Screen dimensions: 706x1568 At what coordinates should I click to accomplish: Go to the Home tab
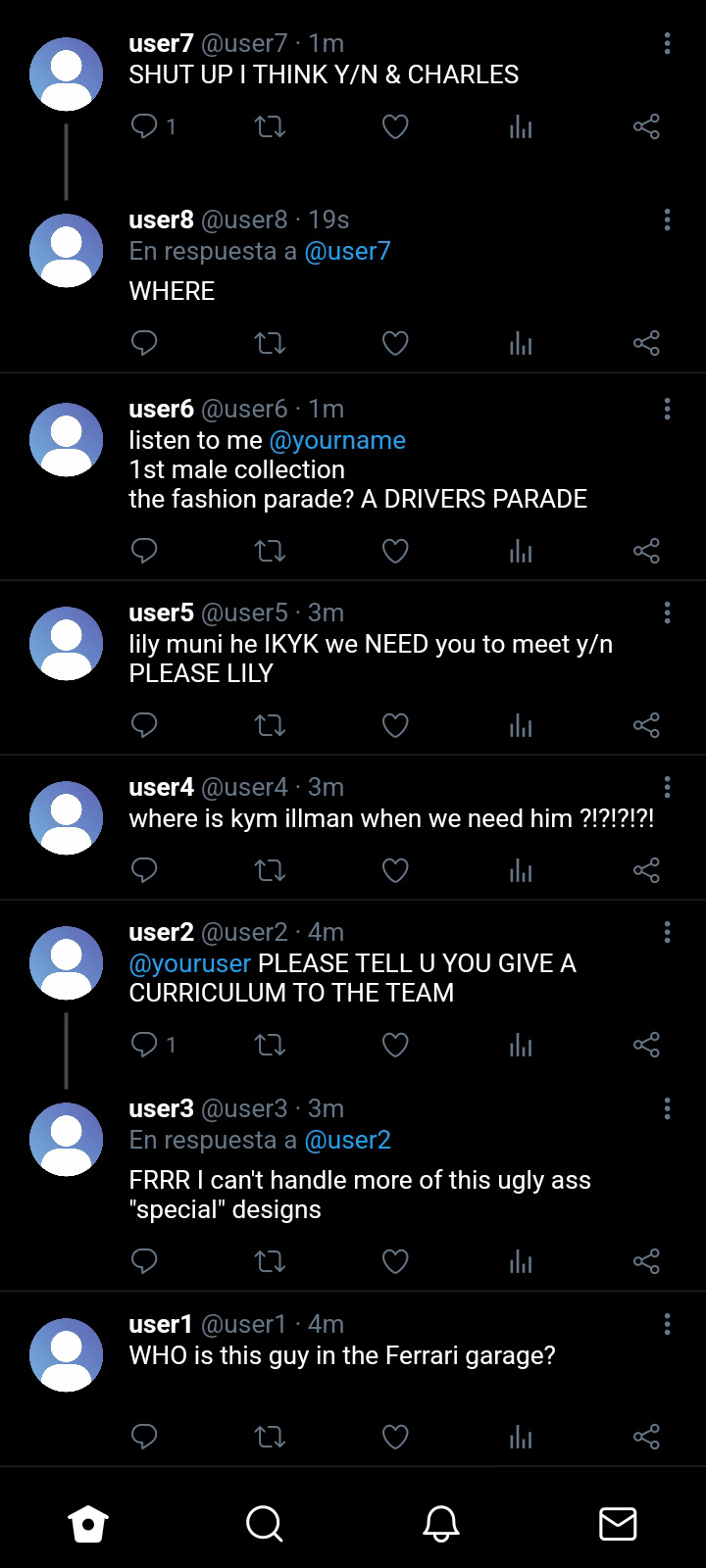[x=88, y=1524]
